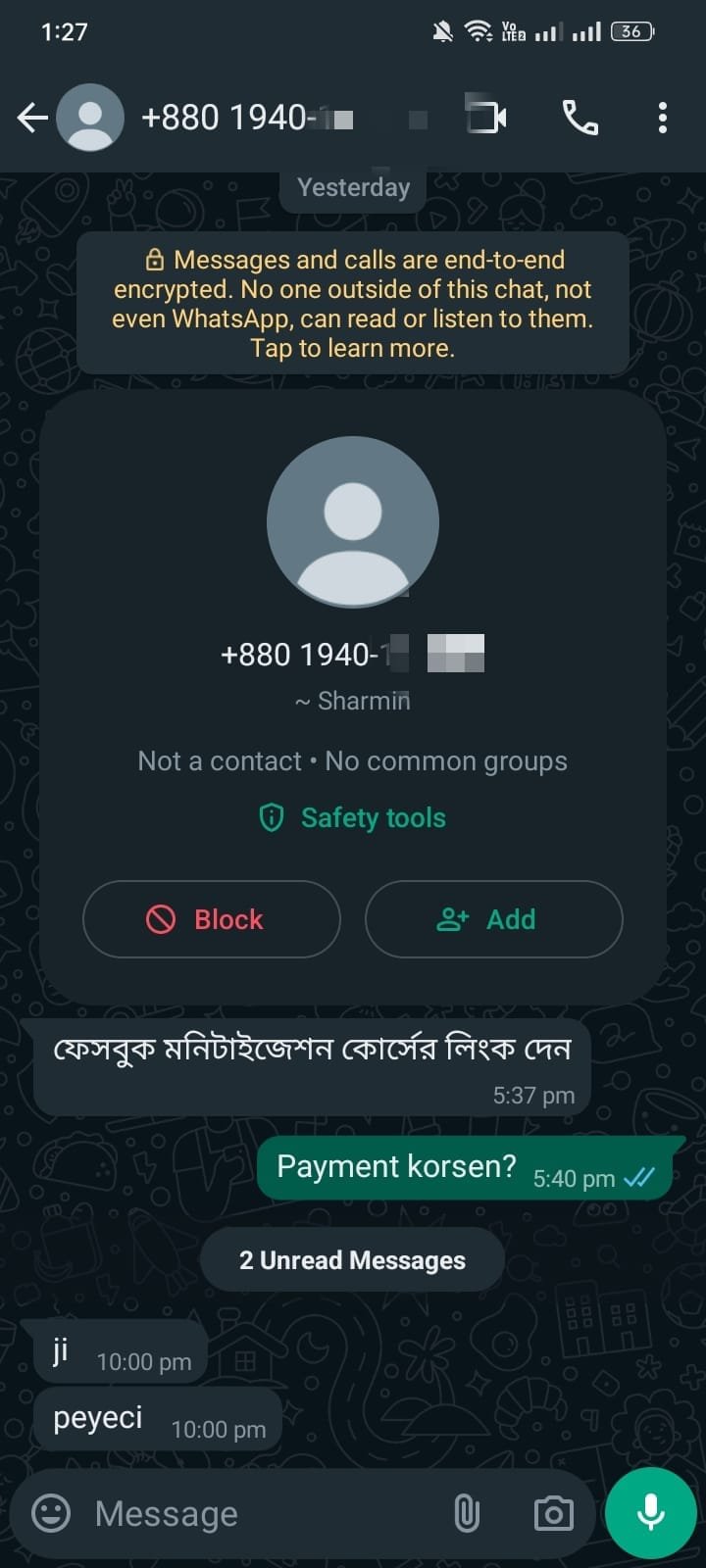Start a video call
This screenshot has width=706, height=1568.
coord(486,119)
